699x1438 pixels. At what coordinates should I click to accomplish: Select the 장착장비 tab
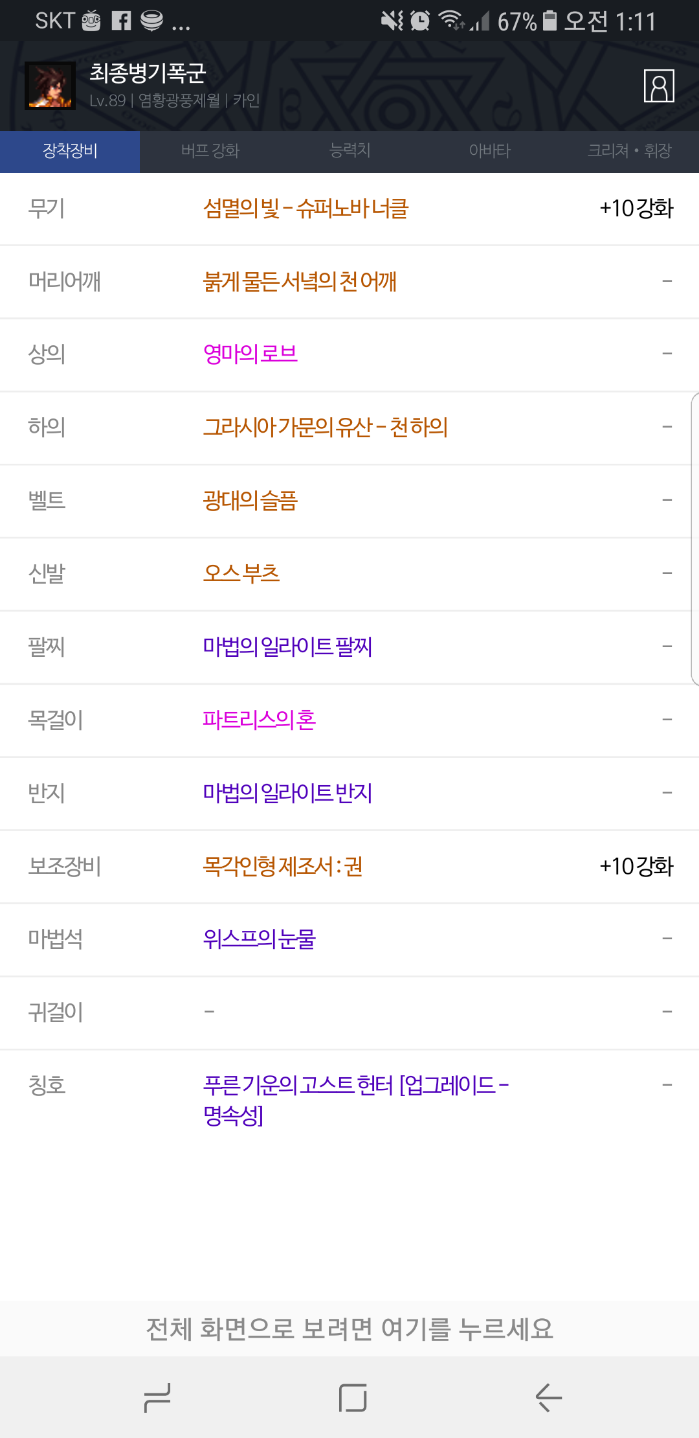(x=70, y=151)
